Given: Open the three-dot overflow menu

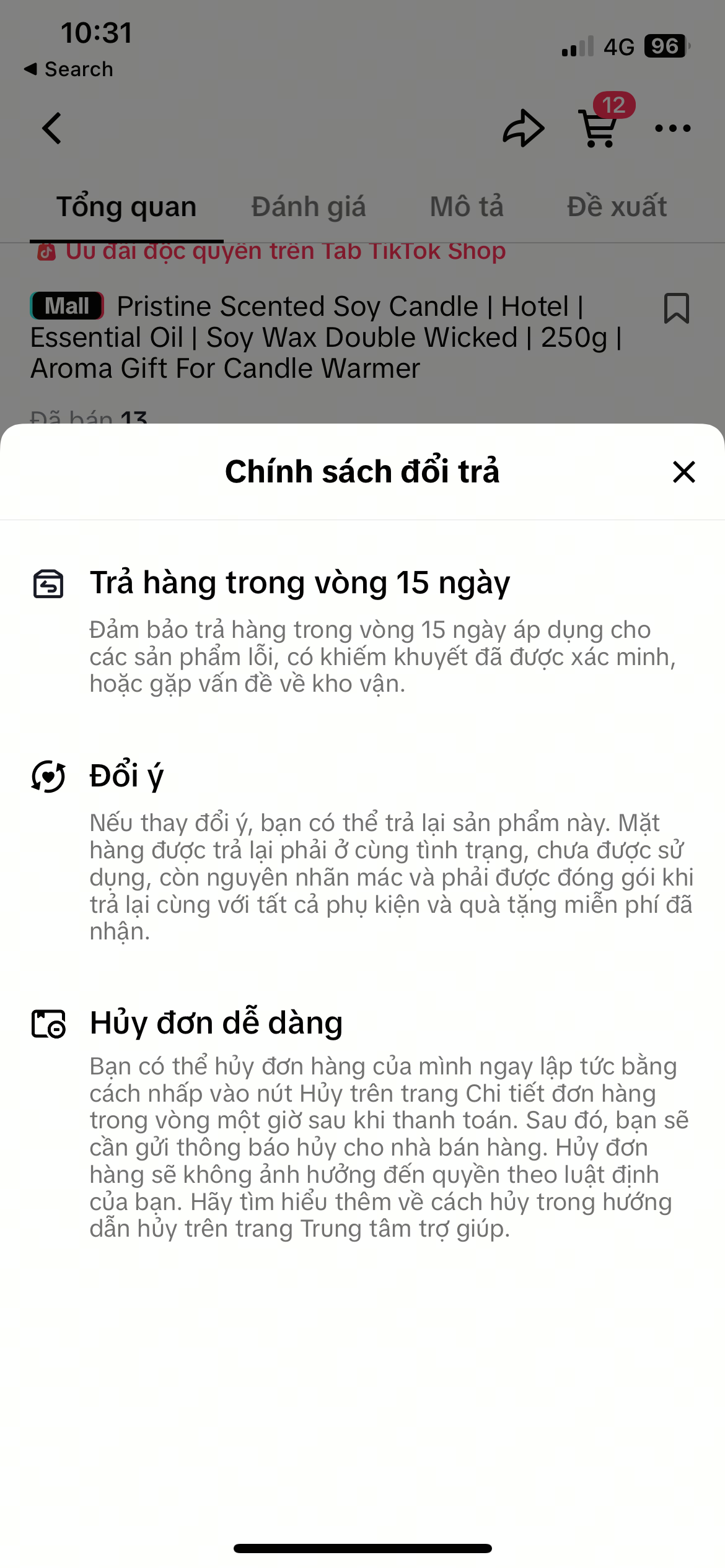Looking at the screenshot, I should (x=672, y=128).
